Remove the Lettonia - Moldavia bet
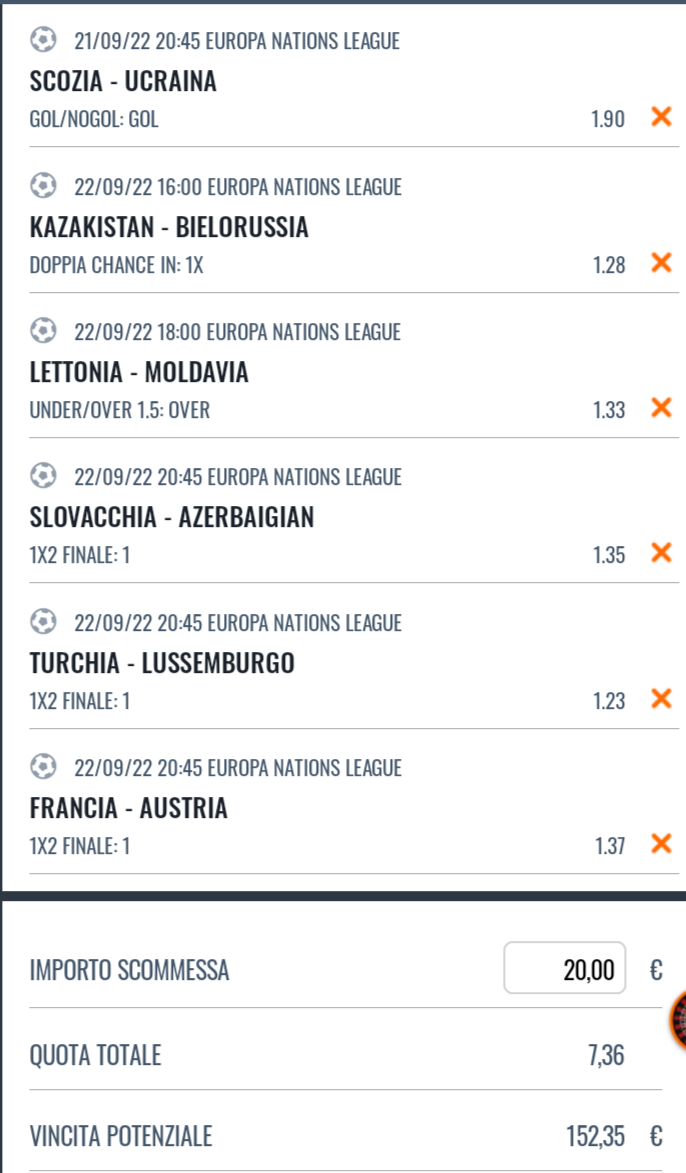 click(660, 408)
